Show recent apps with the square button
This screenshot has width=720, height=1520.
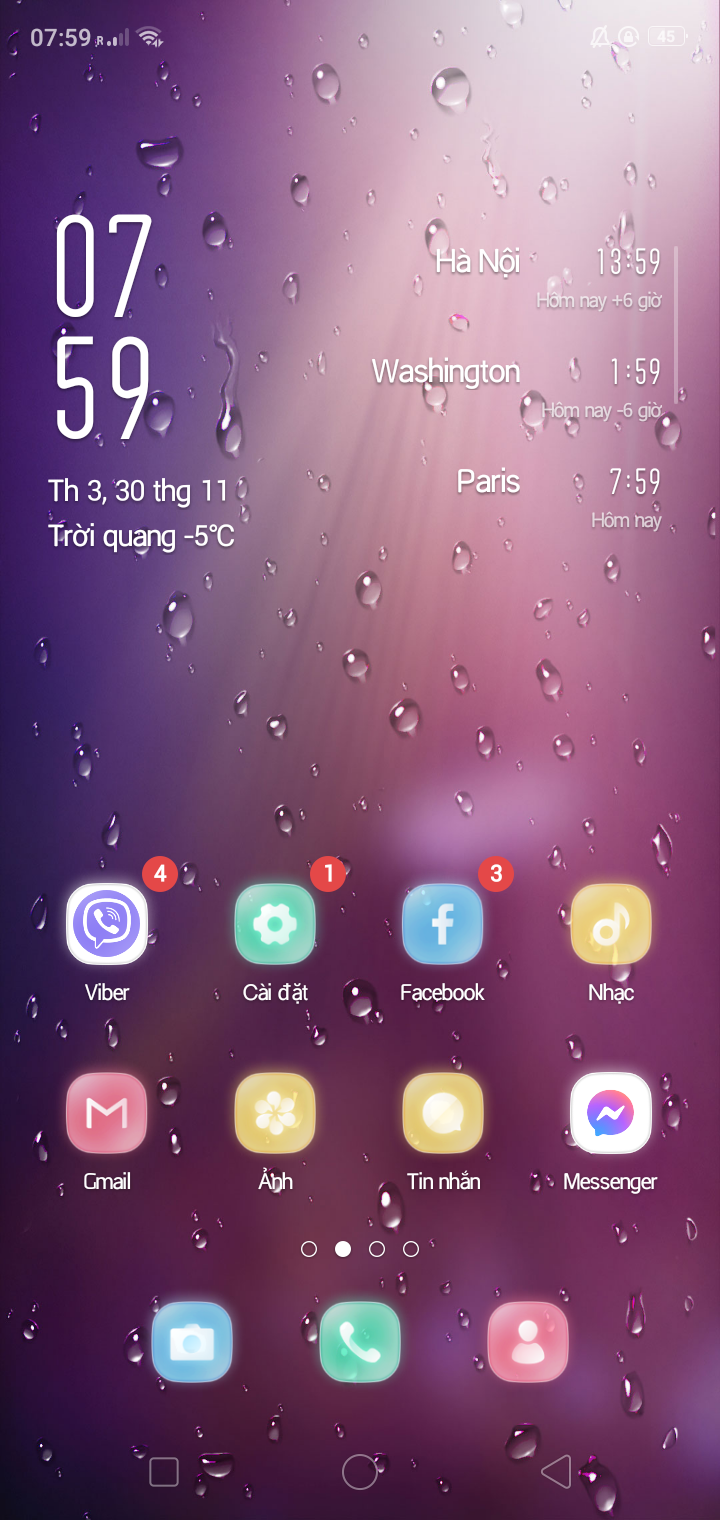163,1472
